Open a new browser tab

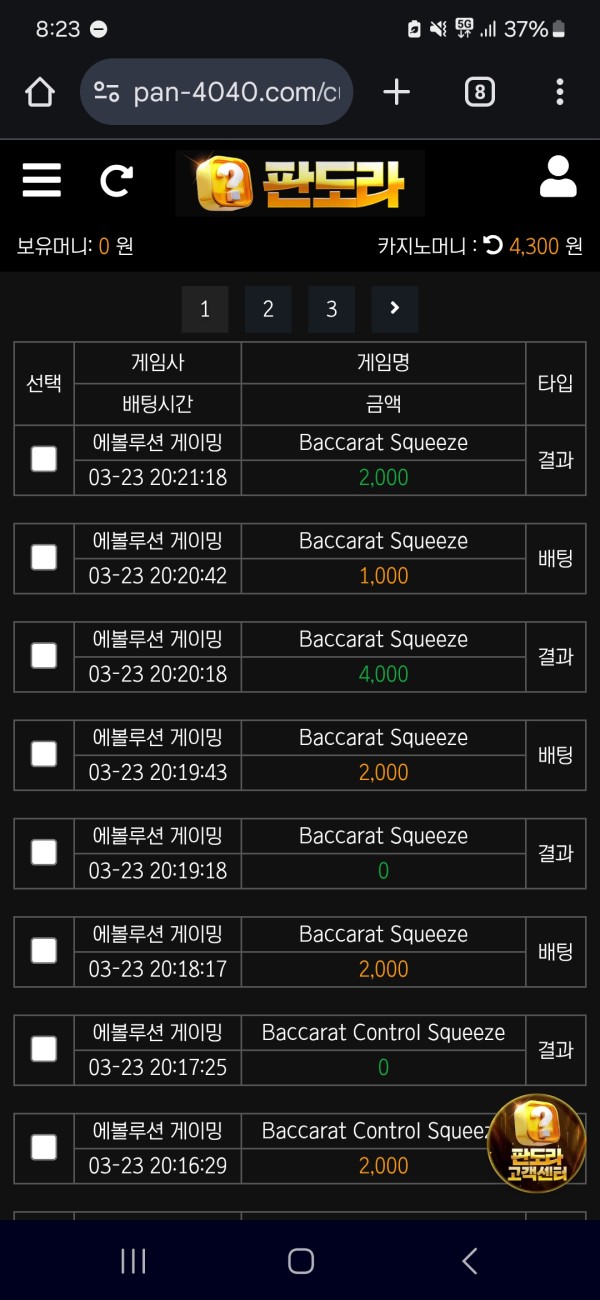397,93
